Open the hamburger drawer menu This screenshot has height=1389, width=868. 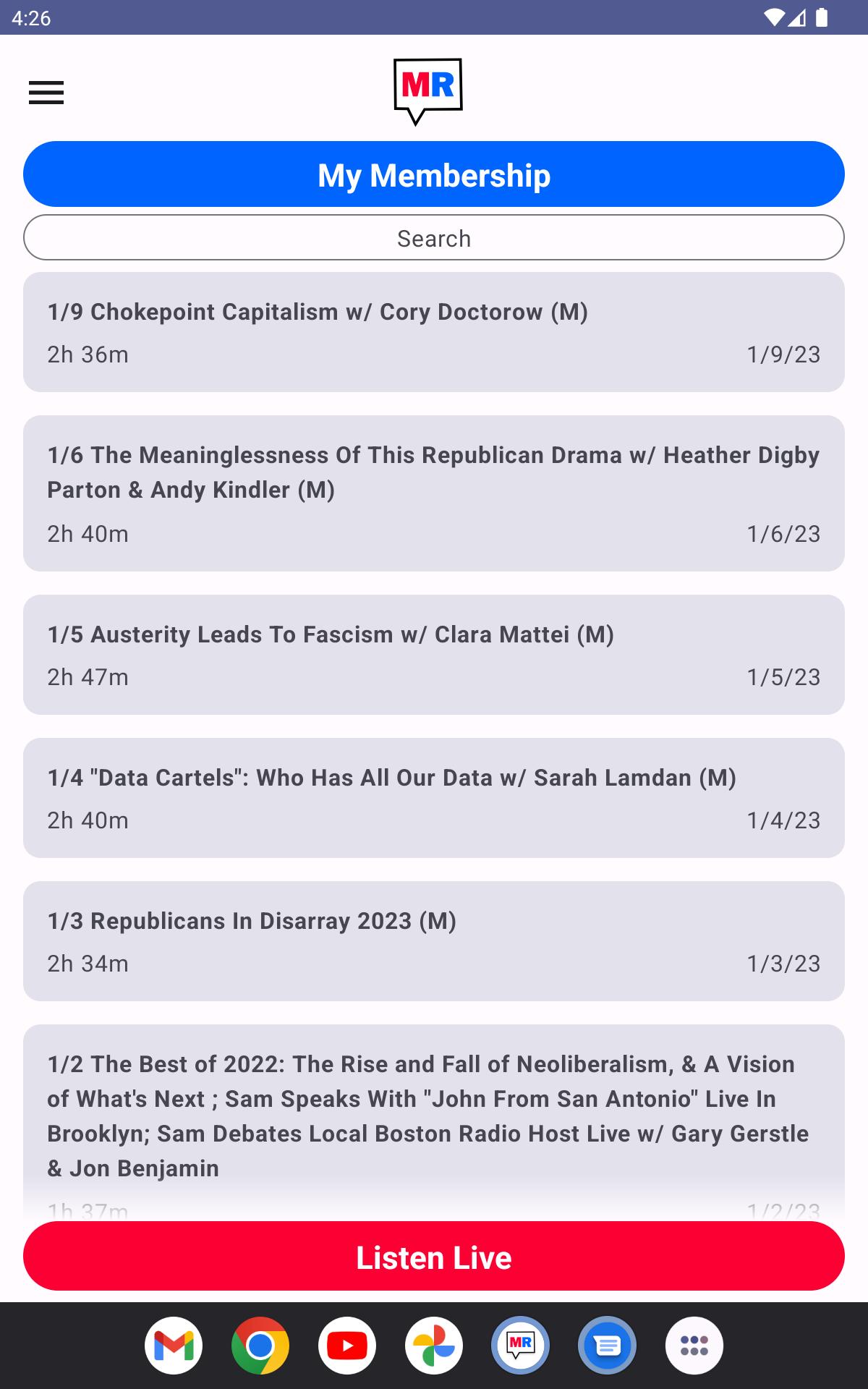click(x=46, y=93)
